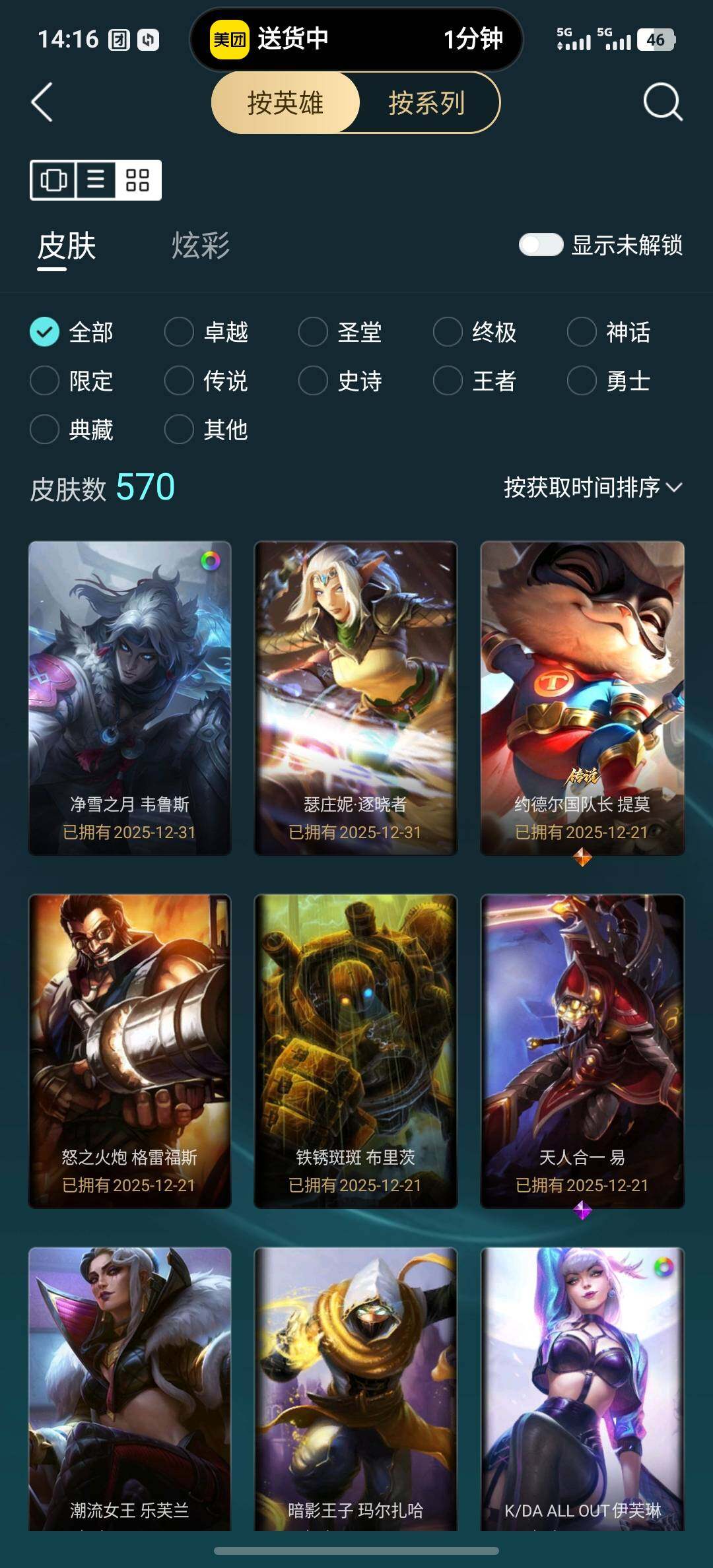Open skin 净雪之月 韦鲁斯
This screenshot has width=713, height=1568.
pos(129,698)
